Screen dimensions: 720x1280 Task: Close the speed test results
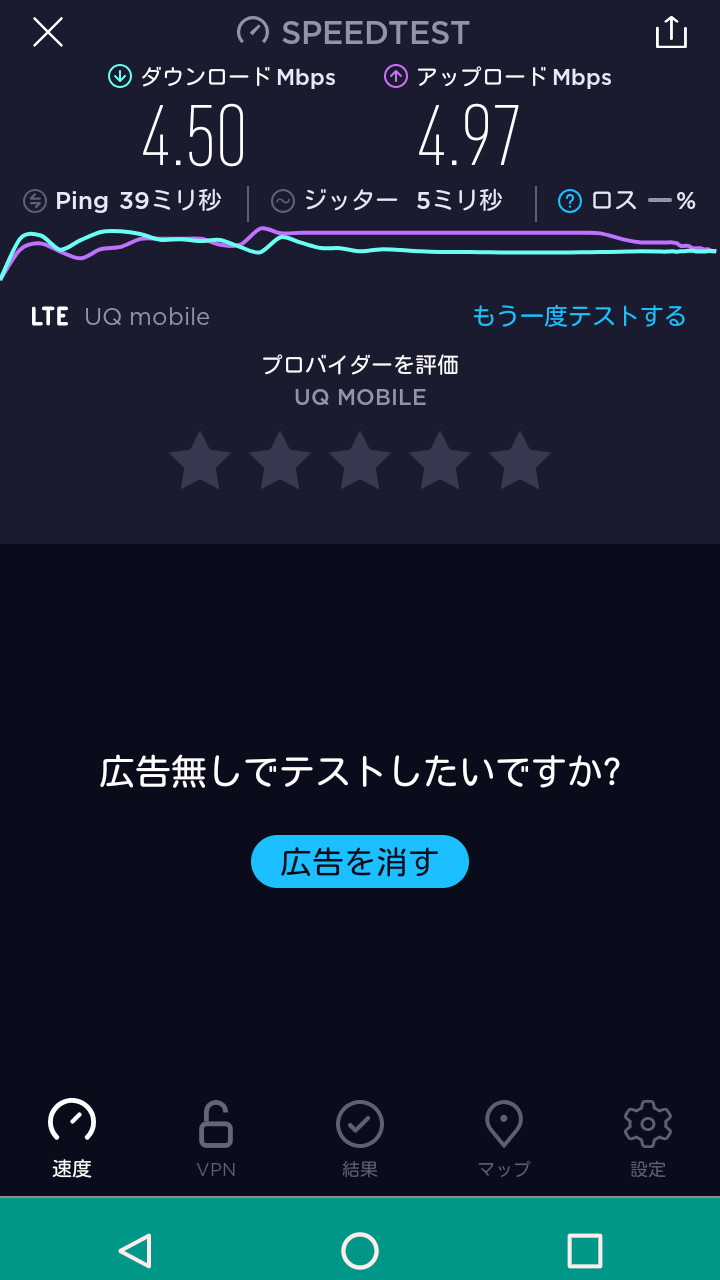[x=48, y=33]
